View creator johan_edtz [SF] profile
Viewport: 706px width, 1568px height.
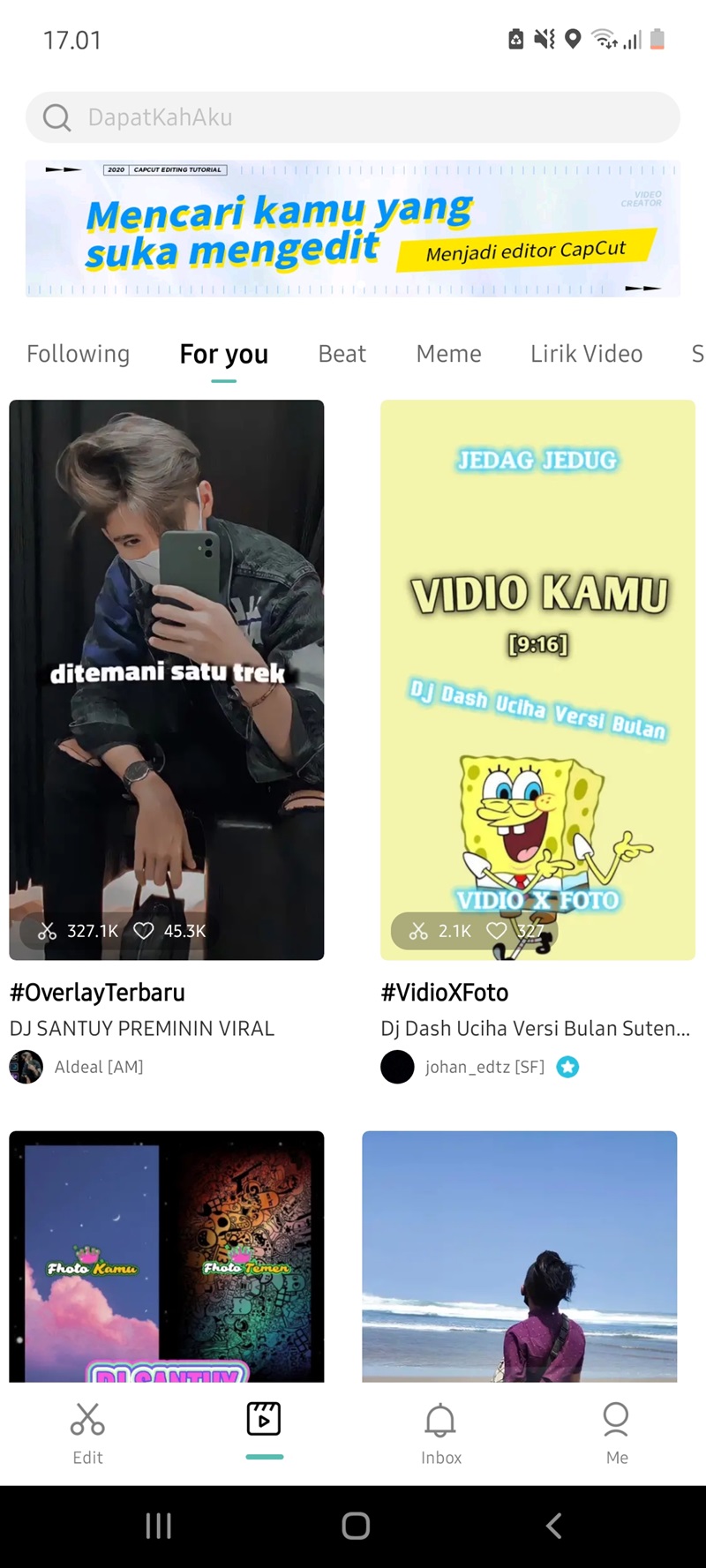(484, 1067)
